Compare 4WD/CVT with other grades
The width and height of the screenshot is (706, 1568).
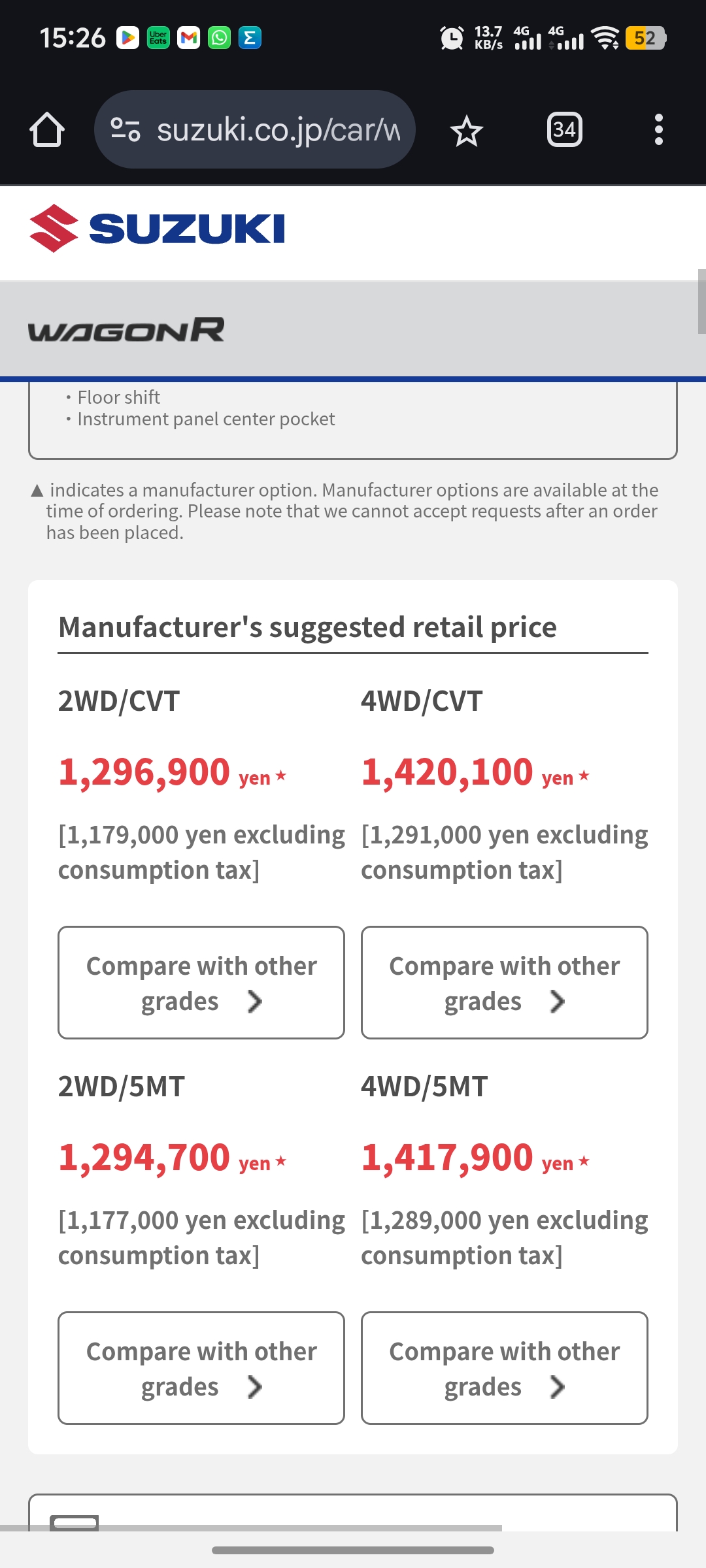pos(505,983)
